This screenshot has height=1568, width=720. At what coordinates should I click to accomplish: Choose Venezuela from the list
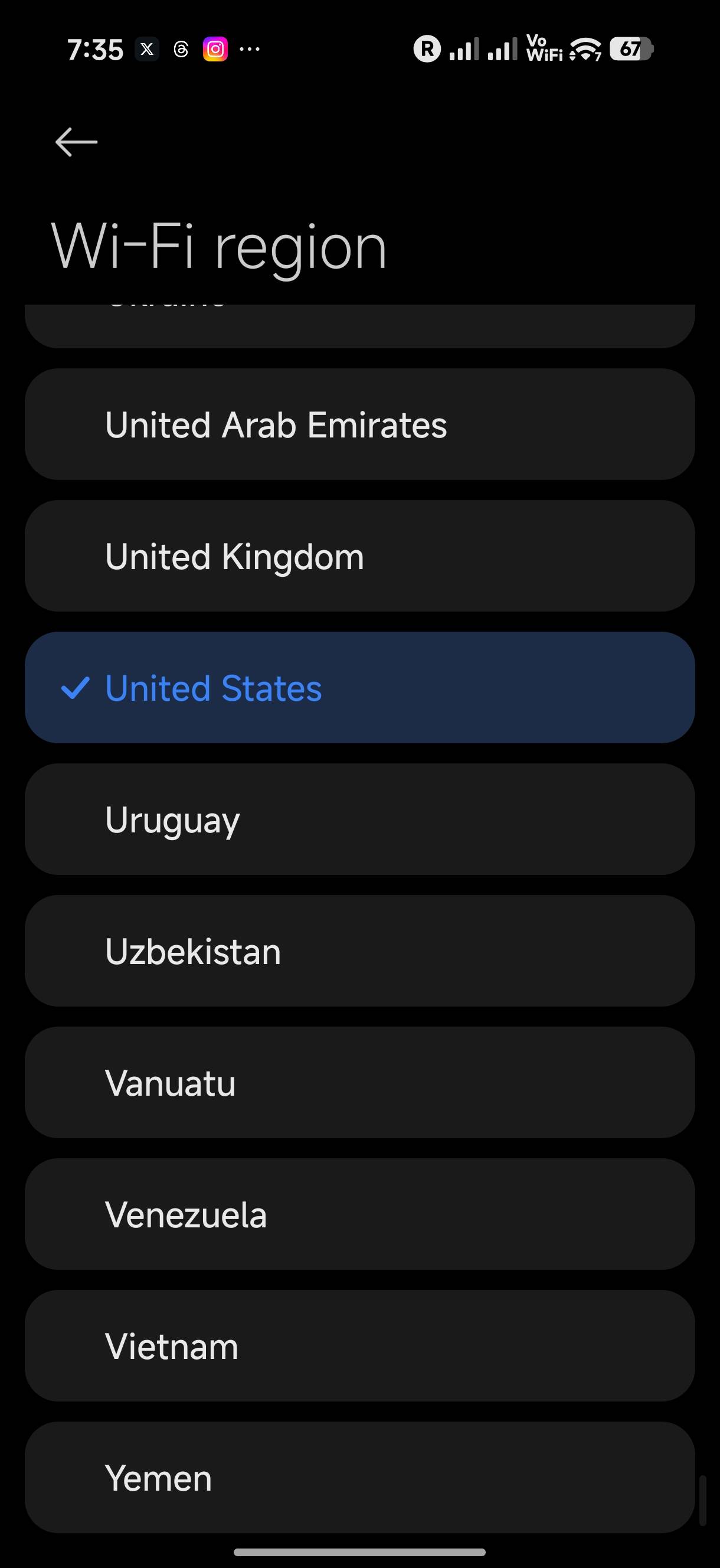359,1214
